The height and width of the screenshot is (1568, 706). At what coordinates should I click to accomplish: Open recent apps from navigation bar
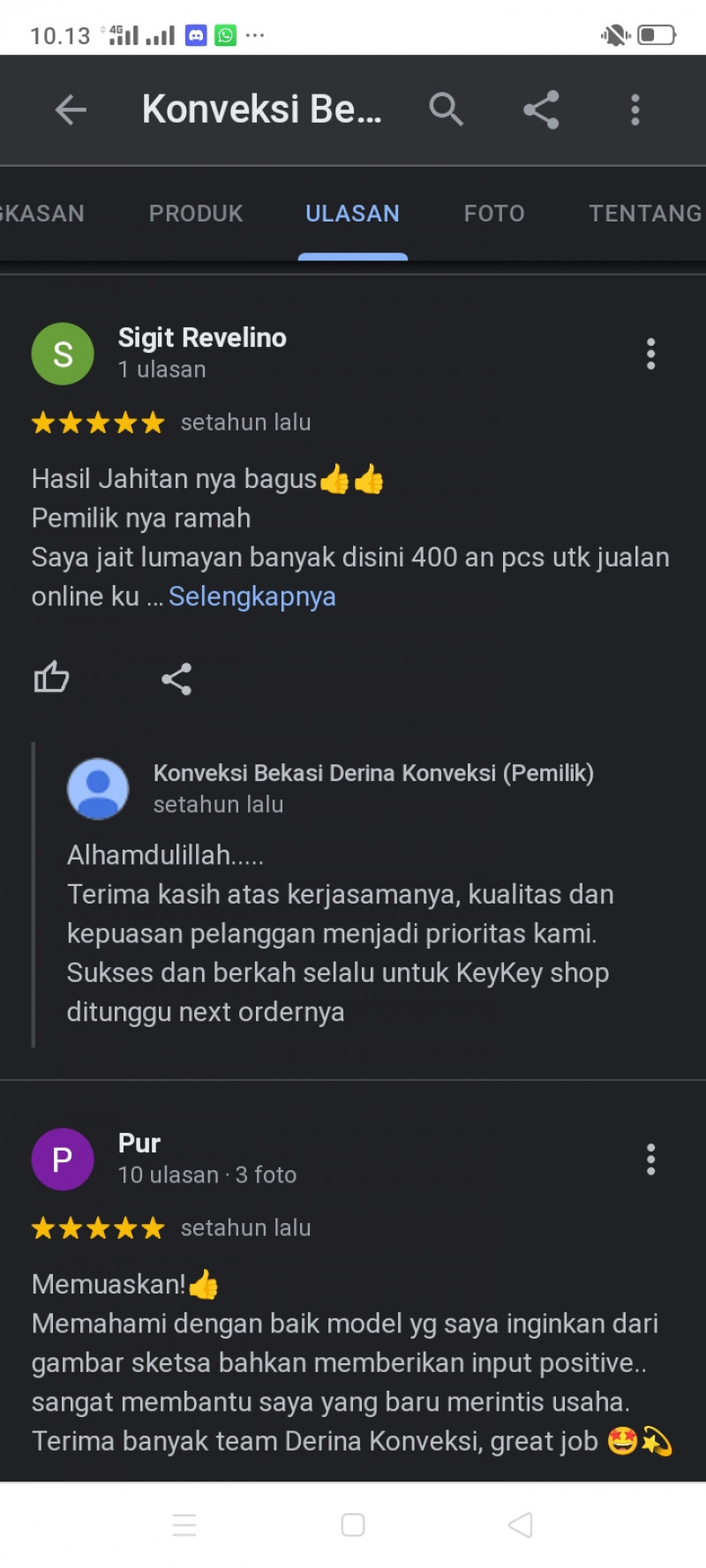[x=184, y=1525]
